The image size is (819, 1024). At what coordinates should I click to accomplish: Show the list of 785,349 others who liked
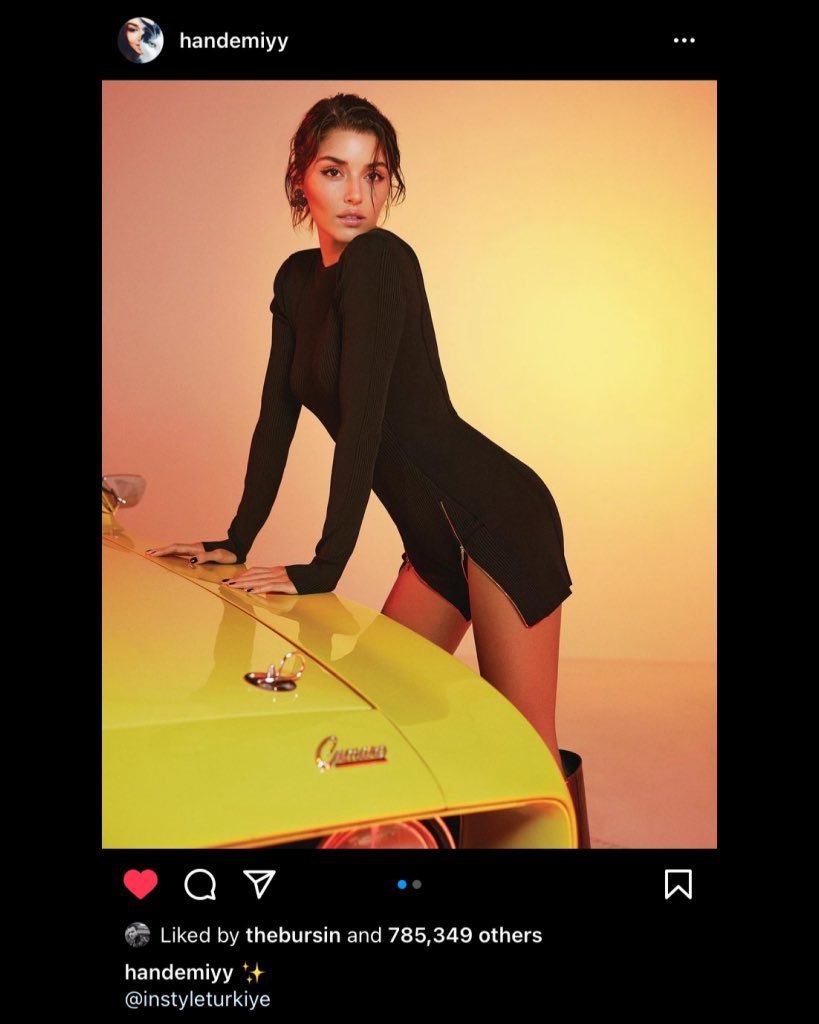465,935
